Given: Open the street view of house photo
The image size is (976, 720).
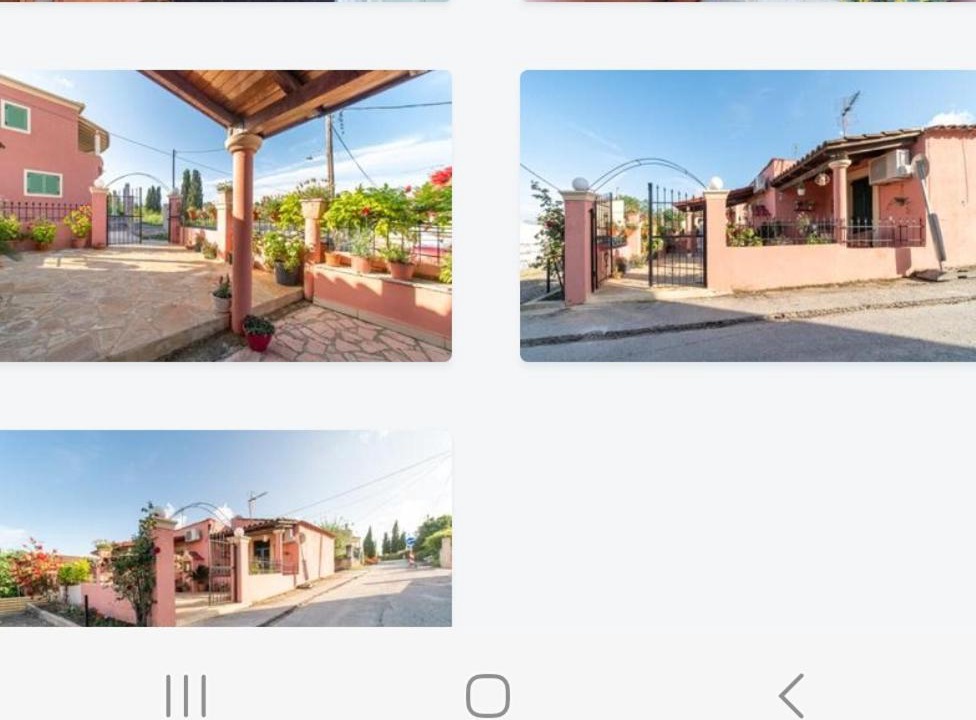Looking at the screenshot, I should (225, 528).
